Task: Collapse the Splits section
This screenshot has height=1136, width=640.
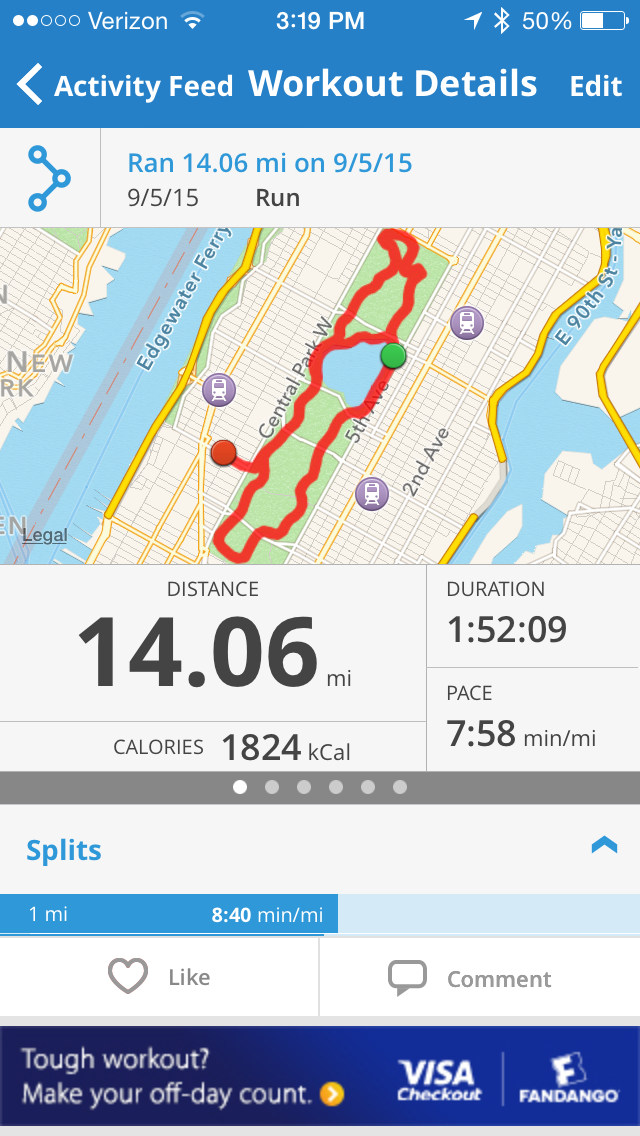Action: click(x=604, y=846)
